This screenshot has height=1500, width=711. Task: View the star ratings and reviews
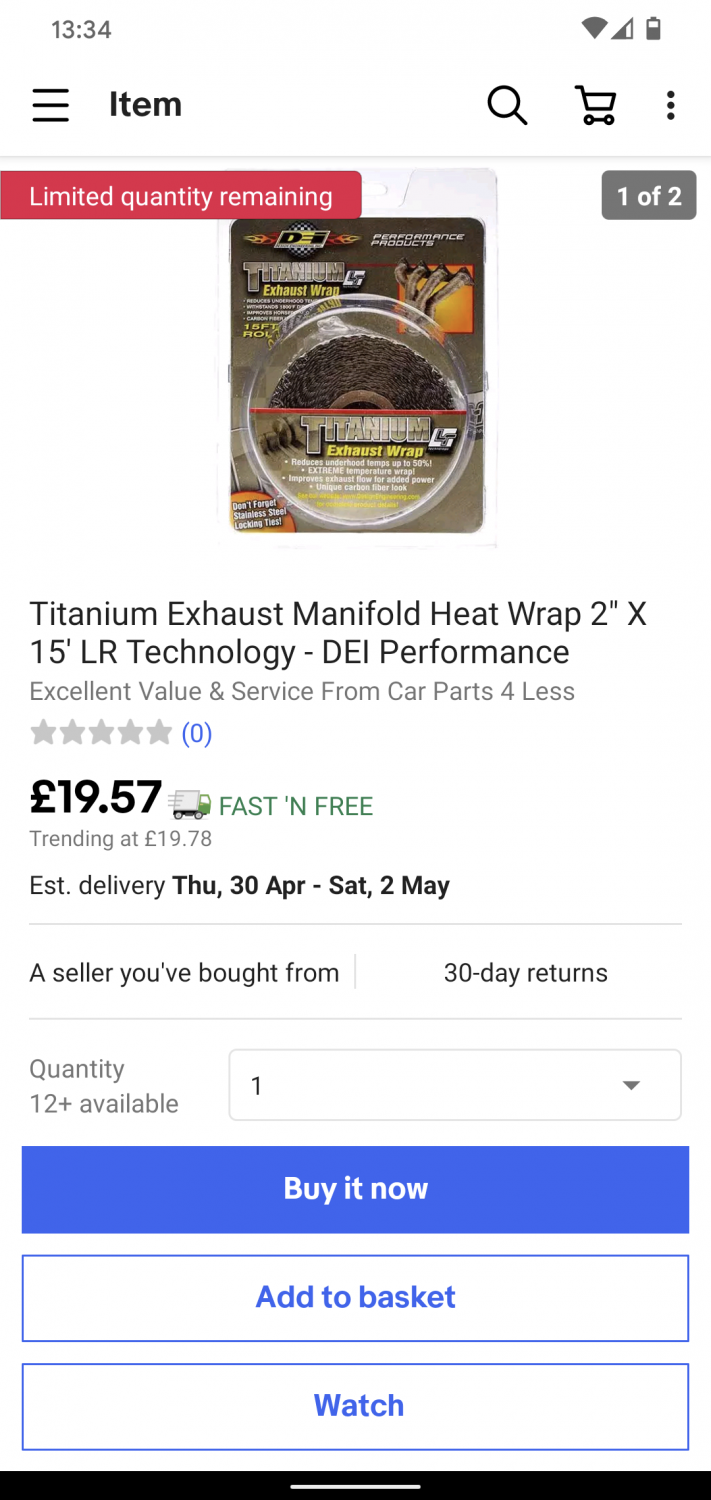(120, 733)
